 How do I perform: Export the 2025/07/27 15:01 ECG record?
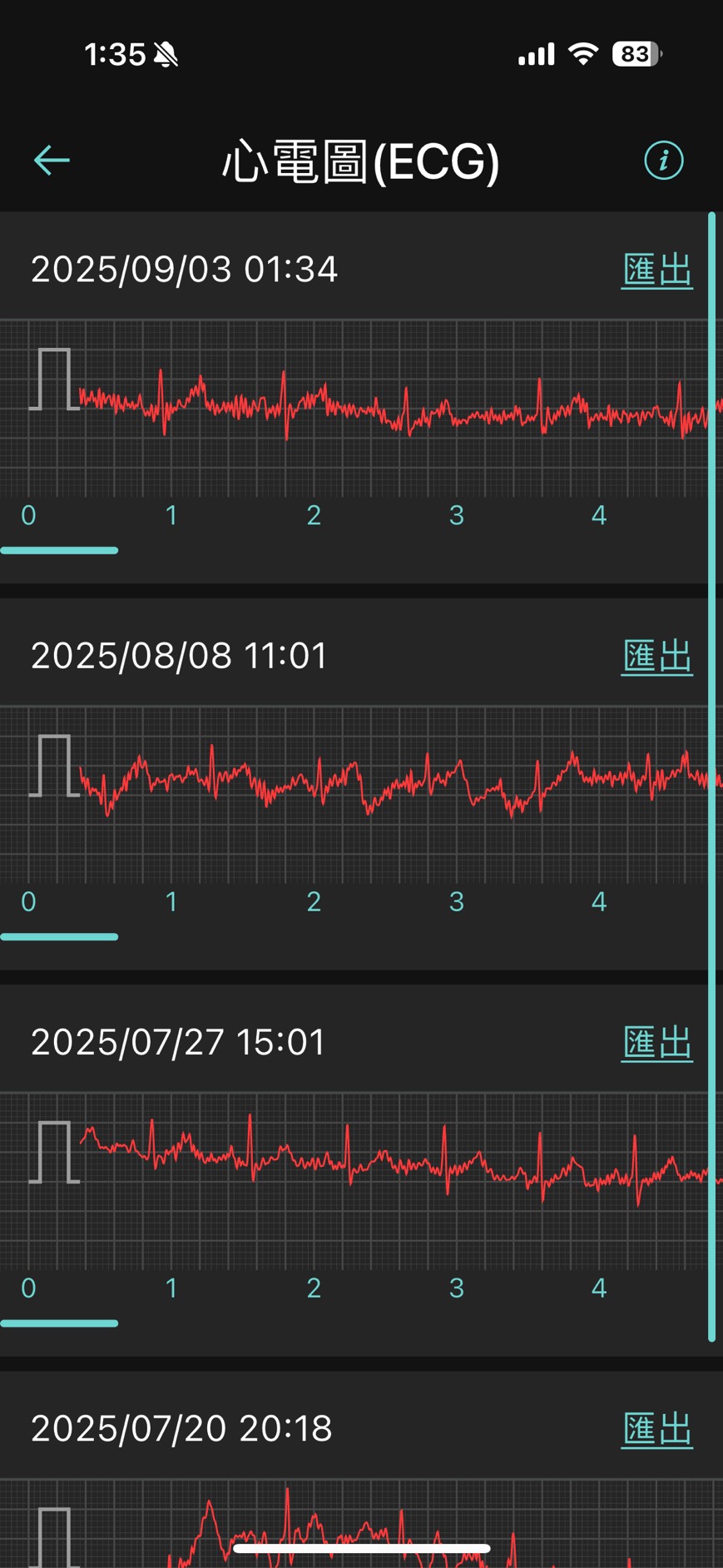point(656,1043)
